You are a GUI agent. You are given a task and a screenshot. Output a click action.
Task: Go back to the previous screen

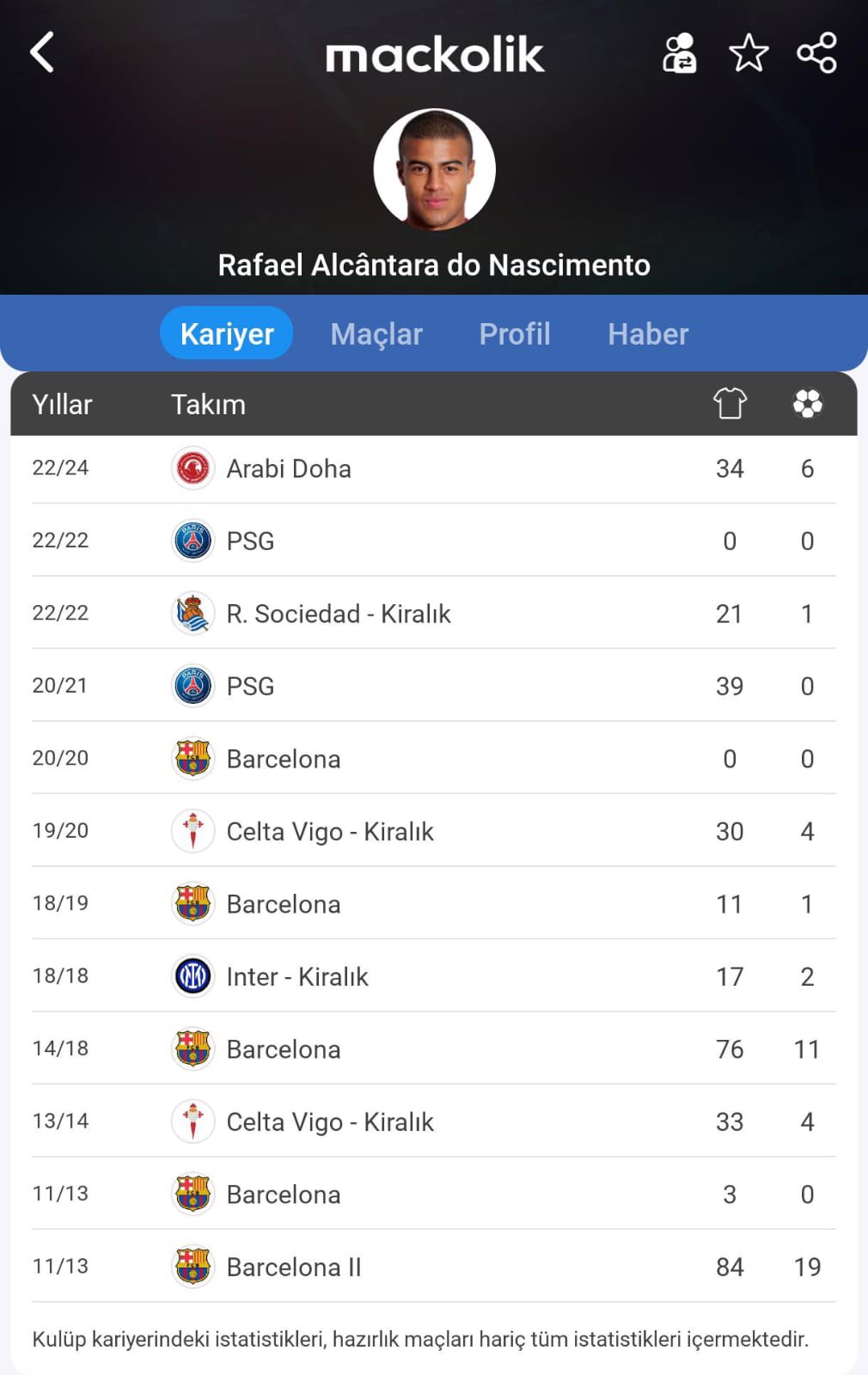coord(42,53)
